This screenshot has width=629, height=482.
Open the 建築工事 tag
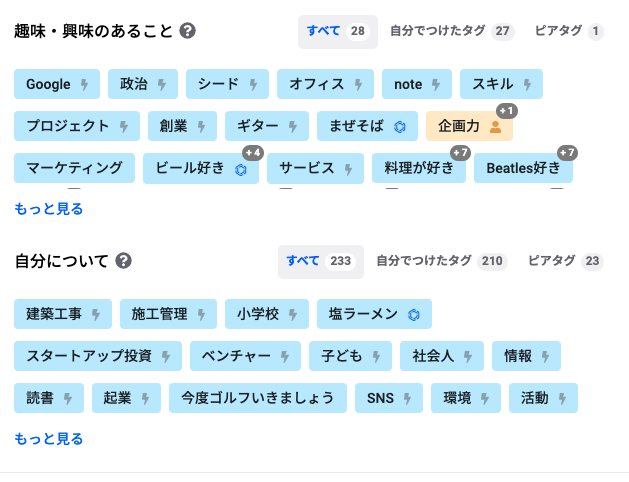[x=62, y=314]
